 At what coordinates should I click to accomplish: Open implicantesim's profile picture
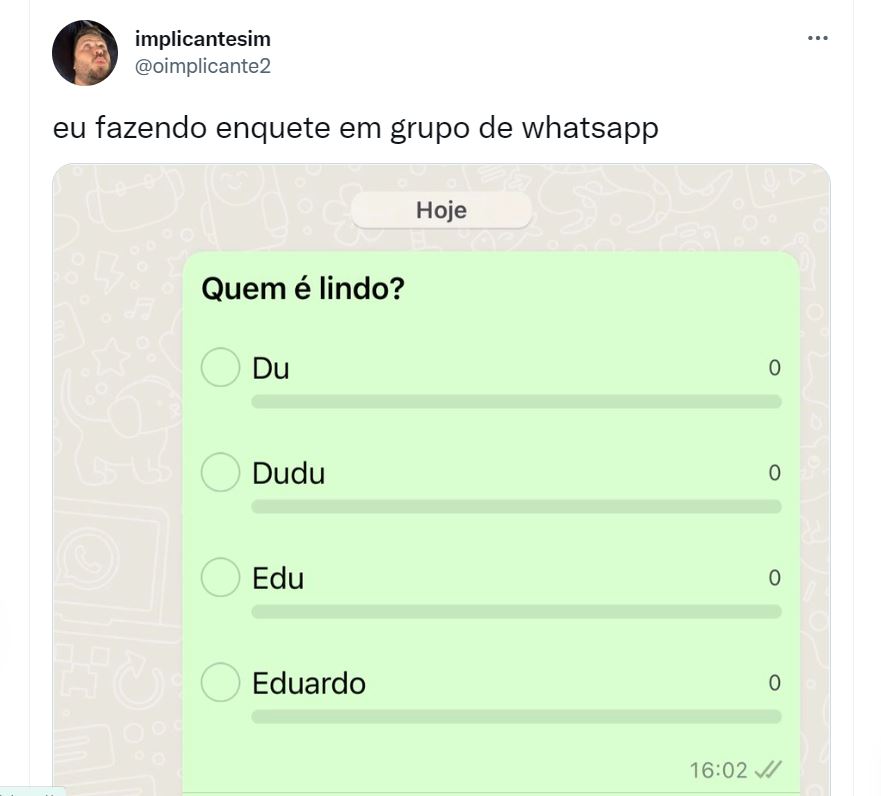85,53
